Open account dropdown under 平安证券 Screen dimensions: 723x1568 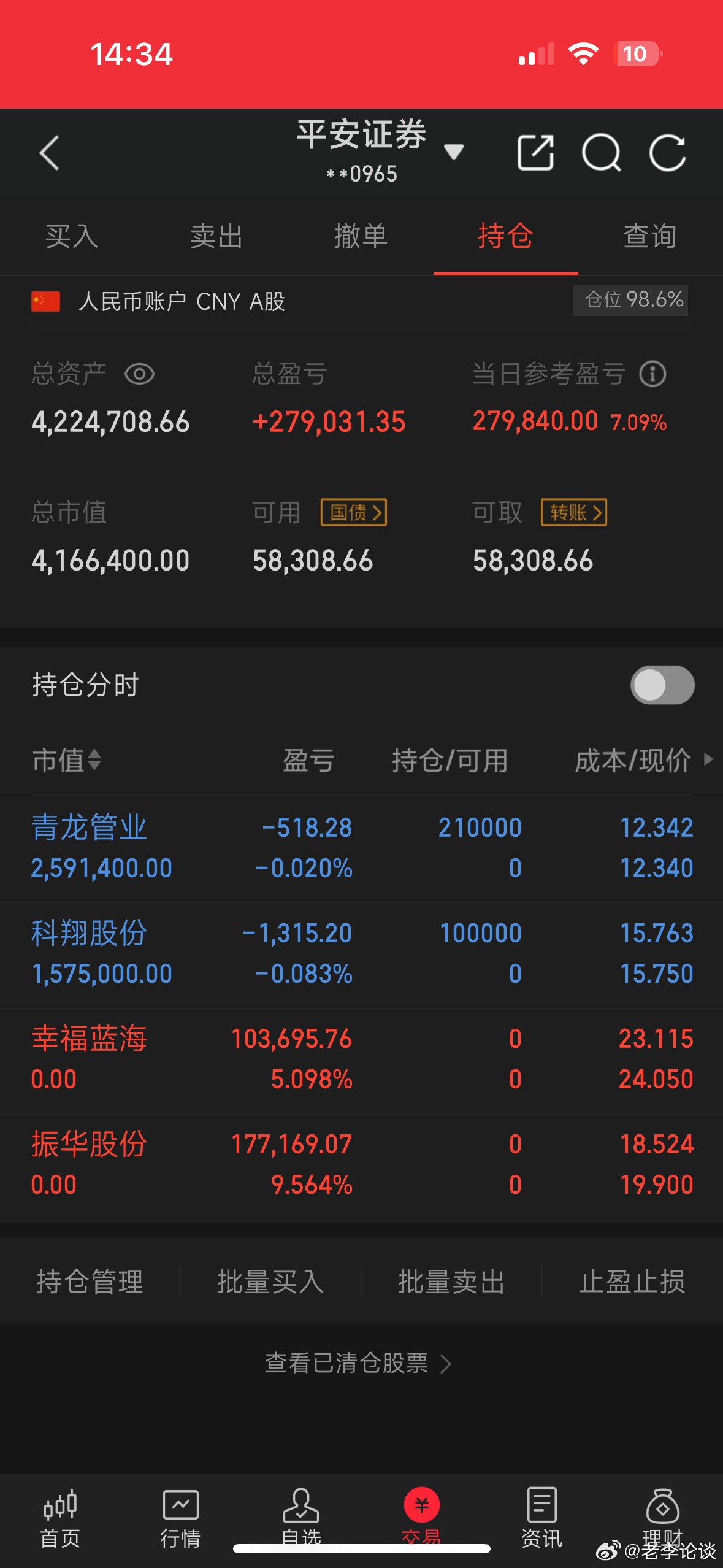[454, 152]
